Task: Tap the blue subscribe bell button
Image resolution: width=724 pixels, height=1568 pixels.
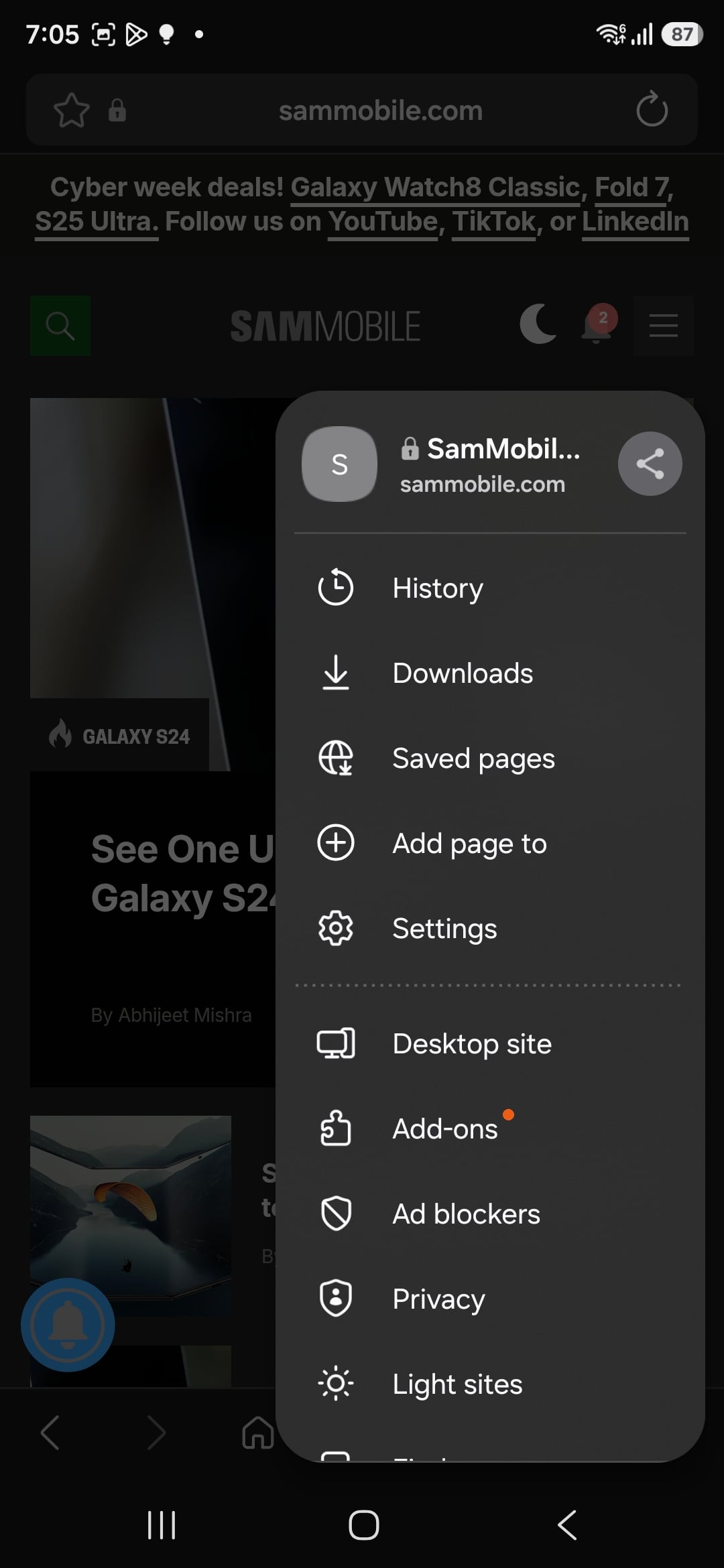Action: pyautogui.click(x=66, y=1325)
